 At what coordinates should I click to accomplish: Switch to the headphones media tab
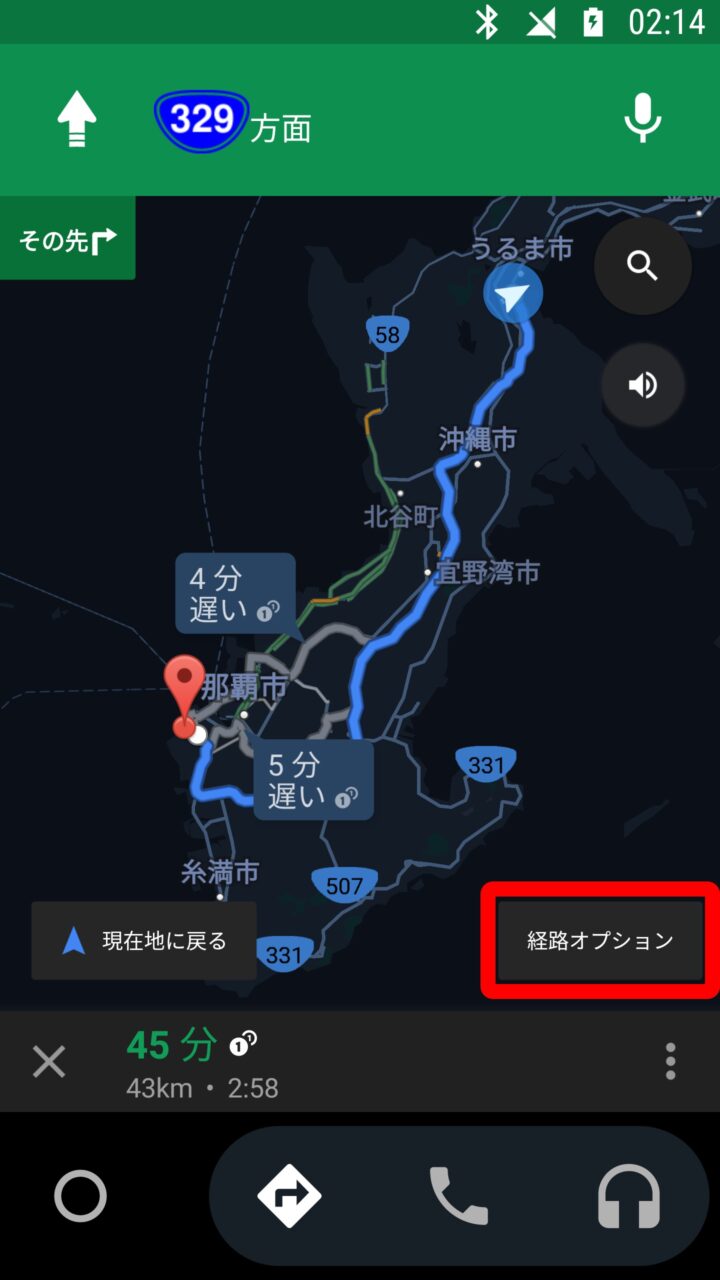(x=629, y=1196)
